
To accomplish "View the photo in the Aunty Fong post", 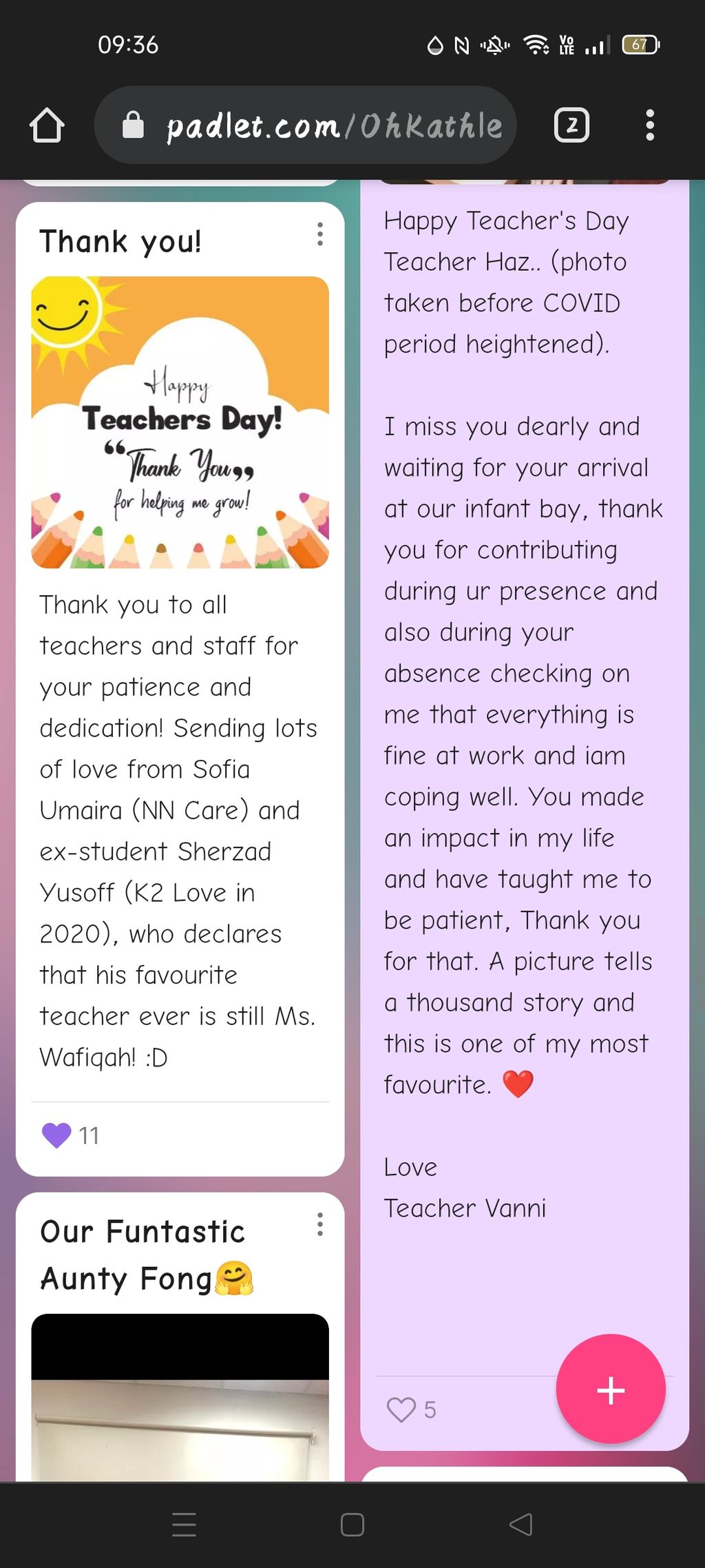I will click(x=180, y=1397).
